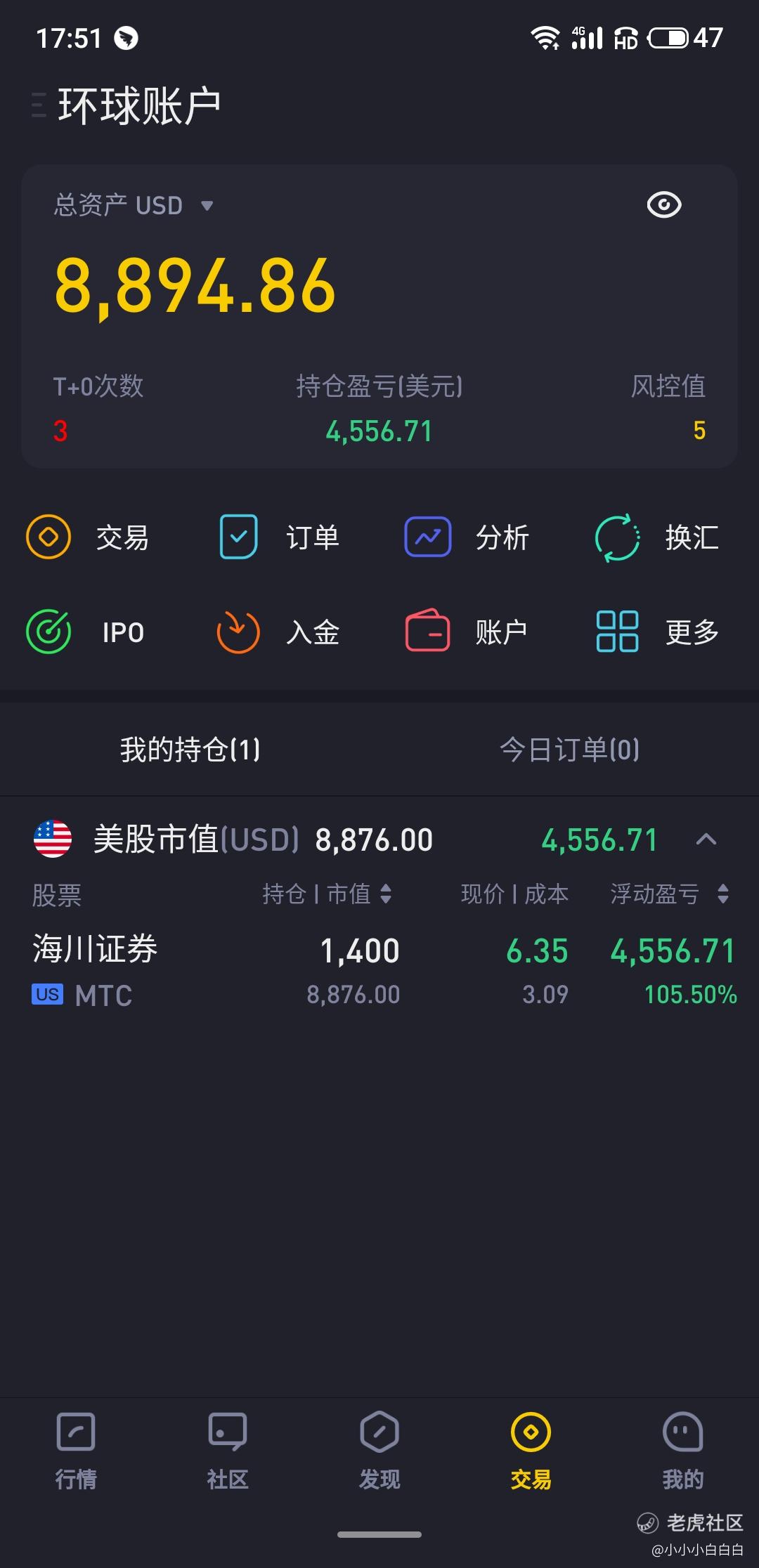Open the 交易 shortcut with the orange icon
This screenshot has height=1568, width=759.
pos(88,537)
